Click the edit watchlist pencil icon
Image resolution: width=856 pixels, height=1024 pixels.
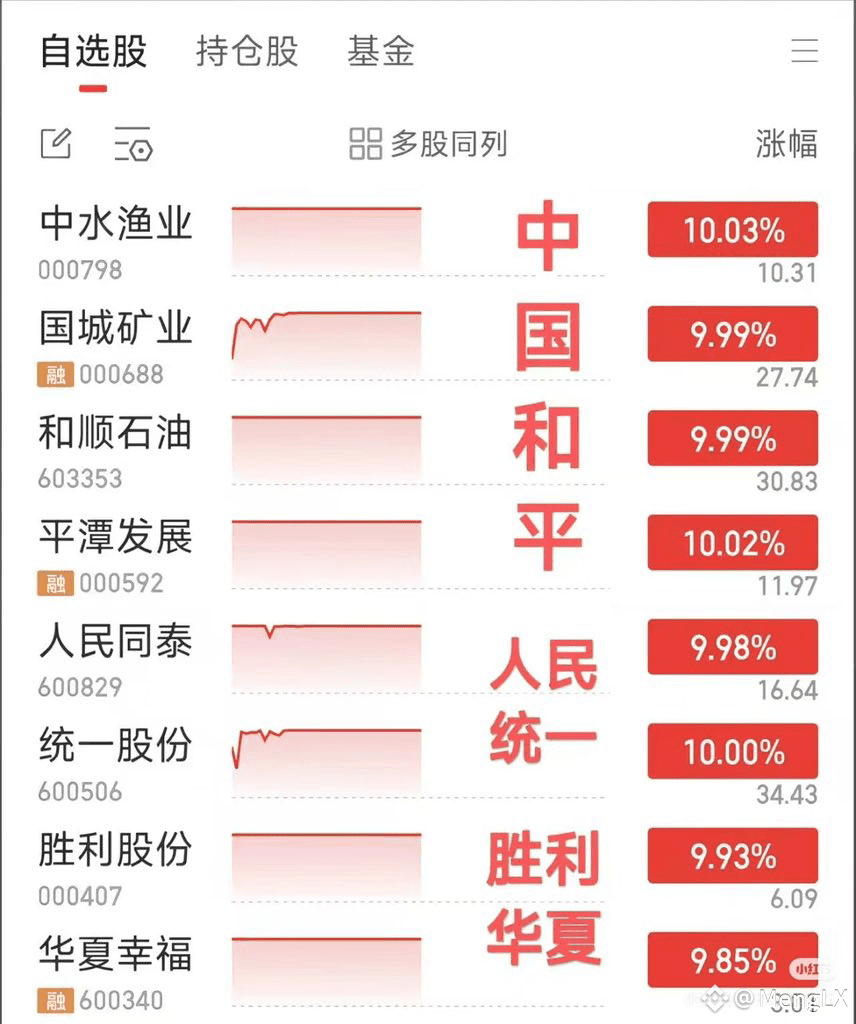pos(55,145)
